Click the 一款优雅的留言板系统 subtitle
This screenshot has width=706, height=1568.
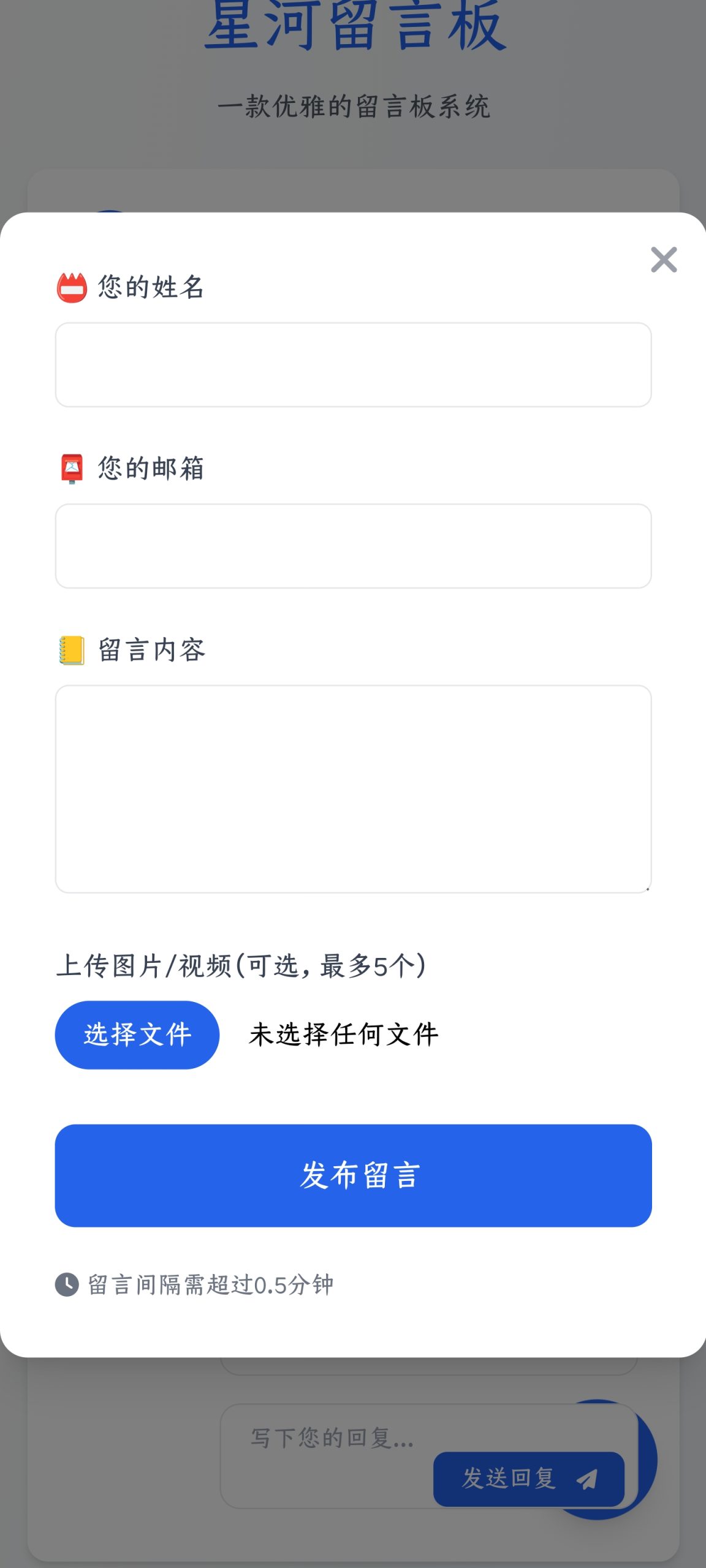[353, 105]
